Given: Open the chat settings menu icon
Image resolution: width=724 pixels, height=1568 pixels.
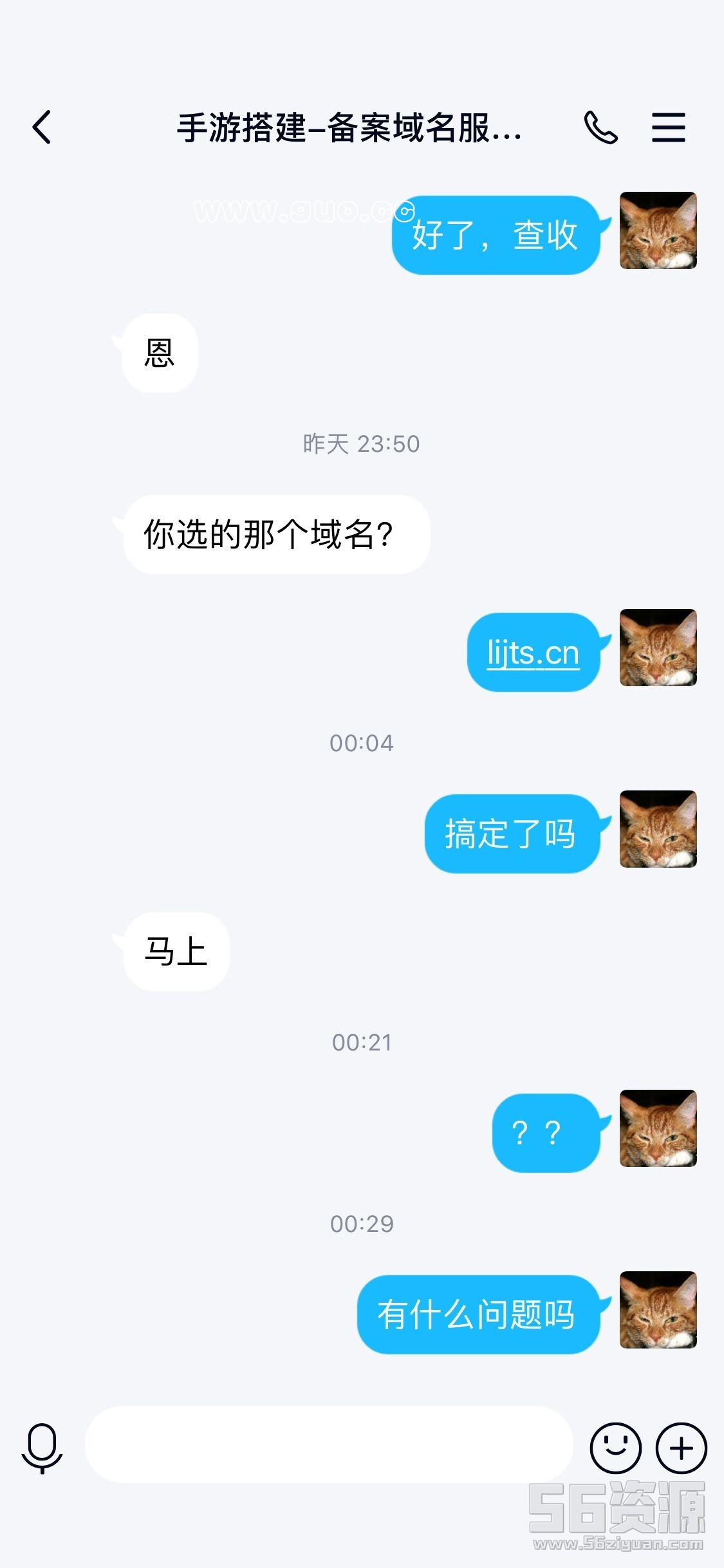Looking at the screenshot, I should click(x=668, y=127).
